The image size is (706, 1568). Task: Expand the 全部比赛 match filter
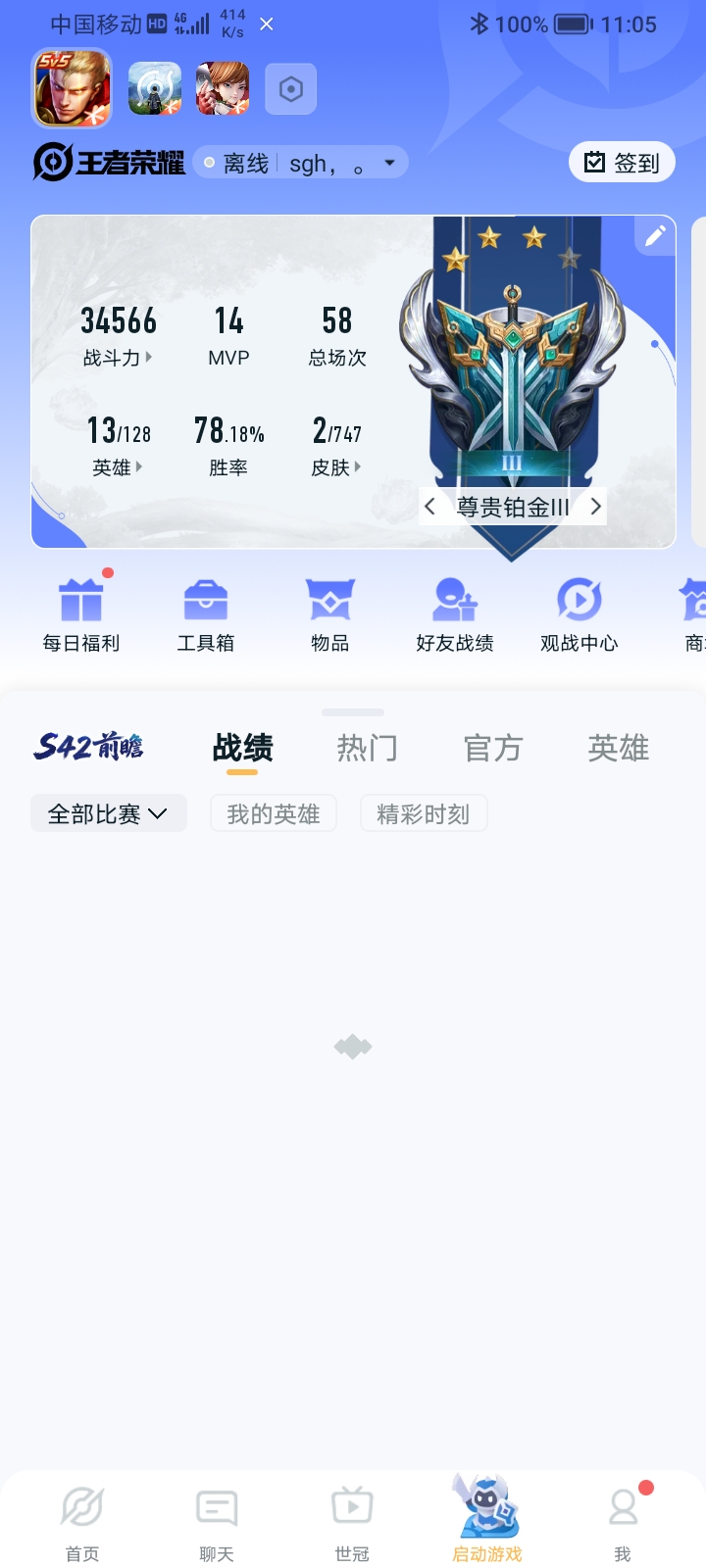[x=108, y=813]
